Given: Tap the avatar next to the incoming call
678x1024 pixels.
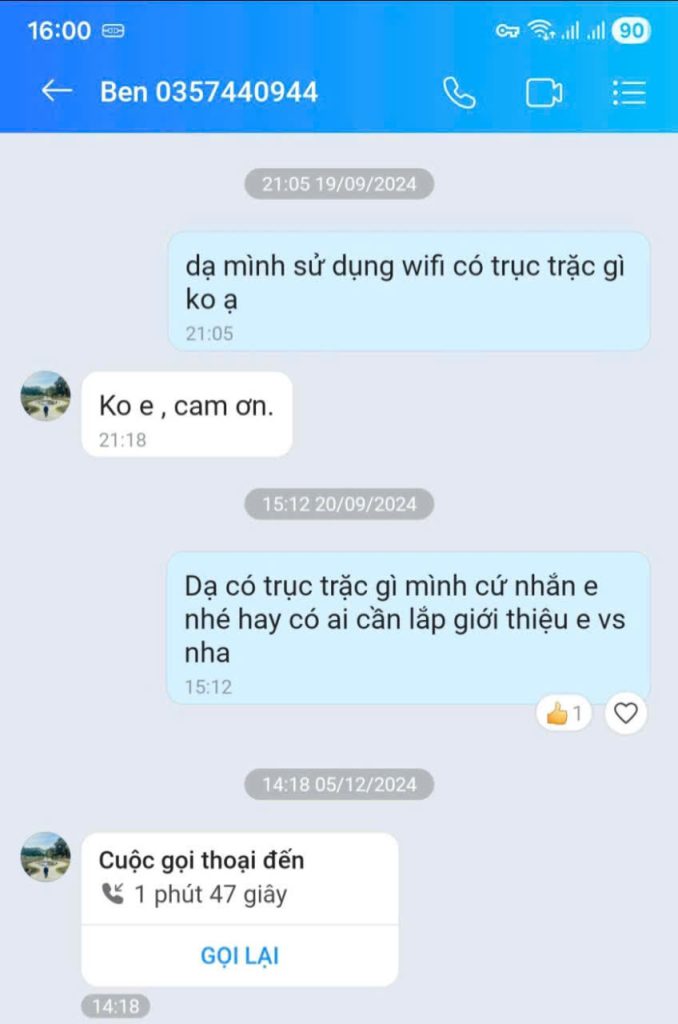Looking at the screenshot, I should (45, 857).
